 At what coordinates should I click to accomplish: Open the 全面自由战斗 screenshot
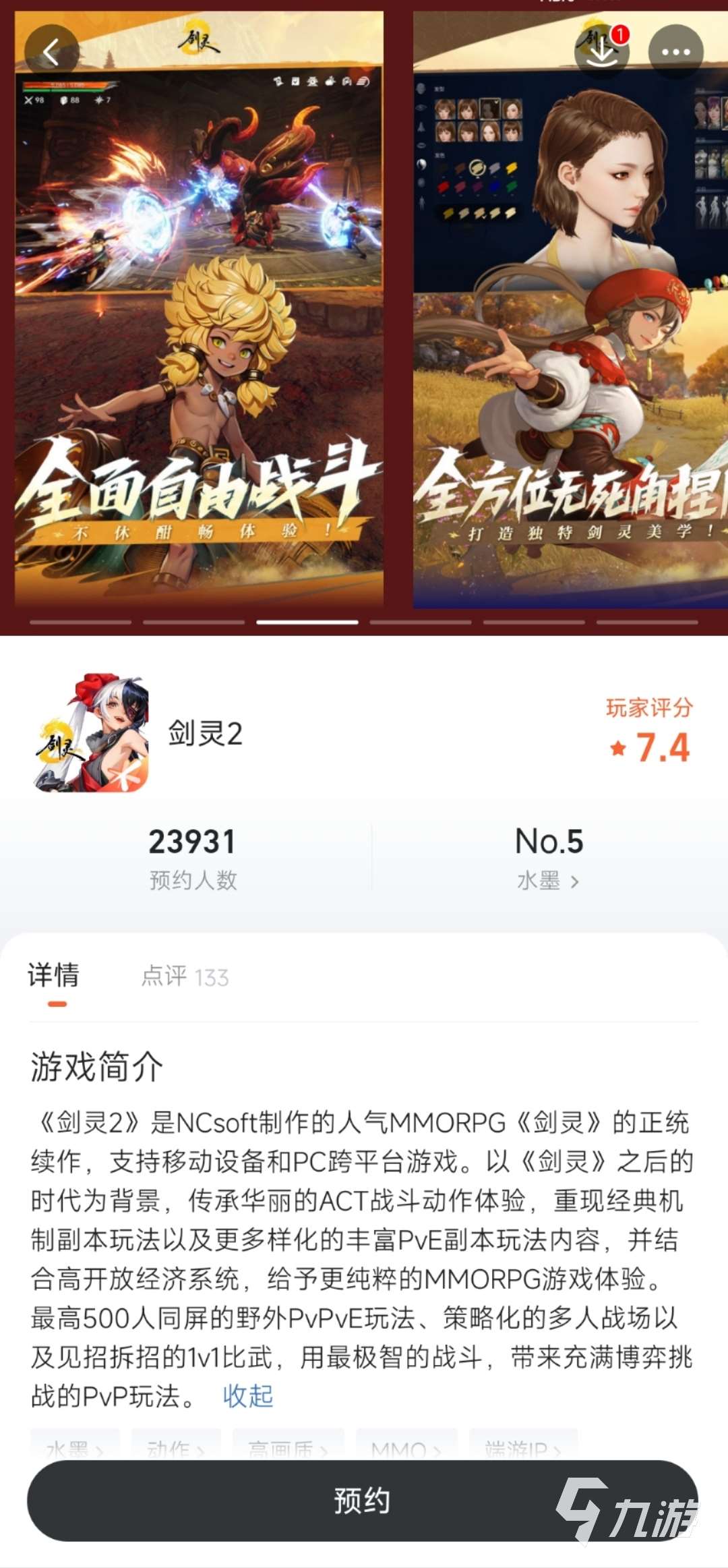[x=200, y=310]
